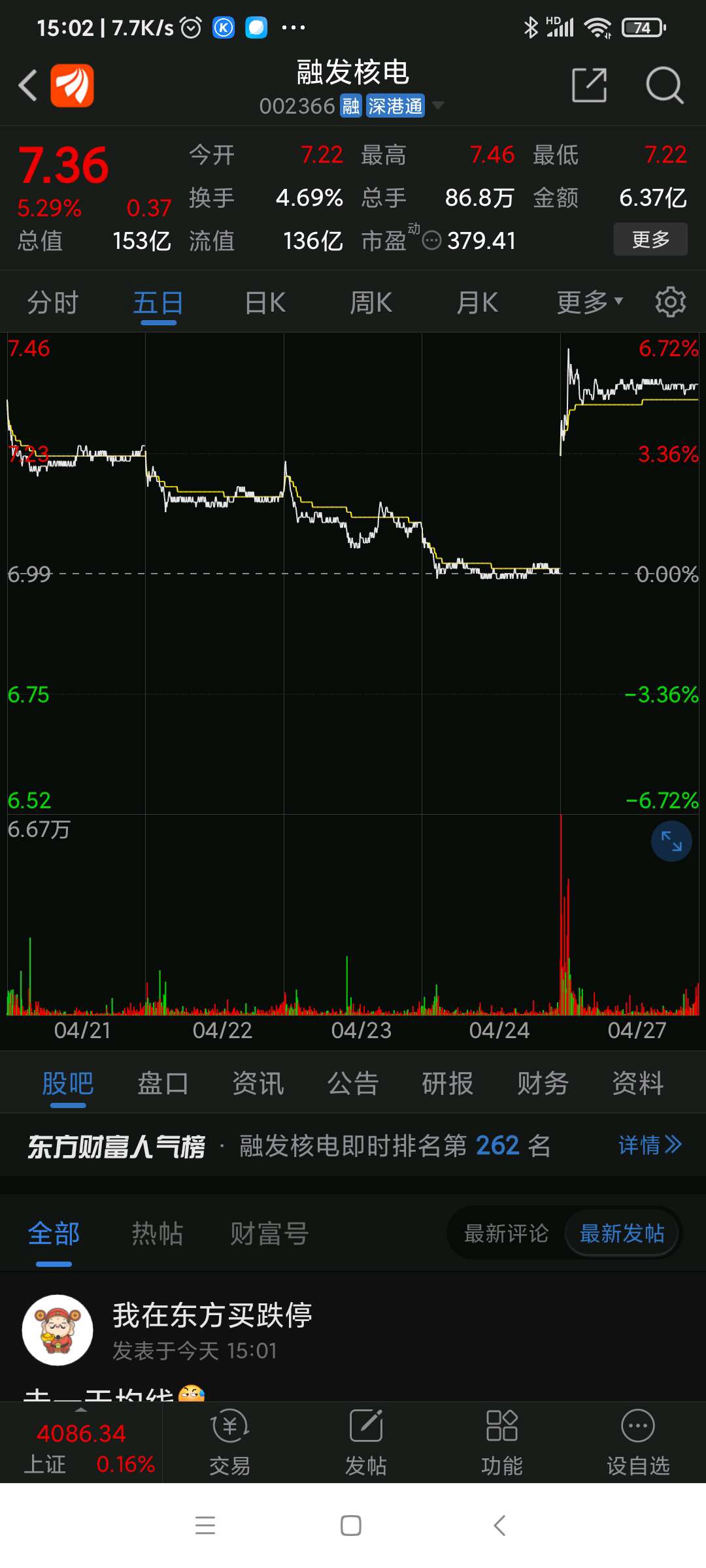Switch to the 盘口 tab
Screen dimensions: 706x1568
(x=163, y=1083)
